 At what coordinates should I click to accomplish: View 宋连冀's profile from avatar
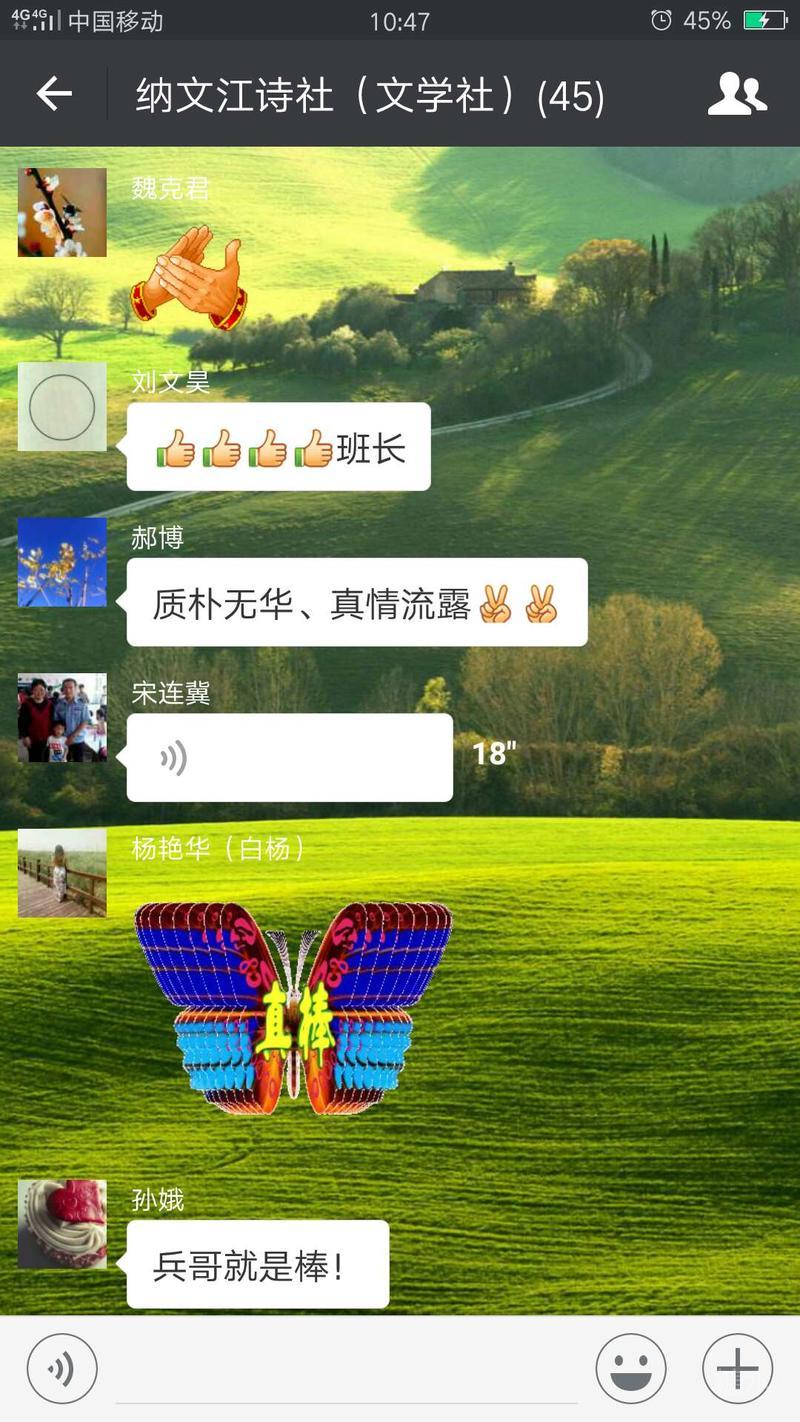pos(62,717)
